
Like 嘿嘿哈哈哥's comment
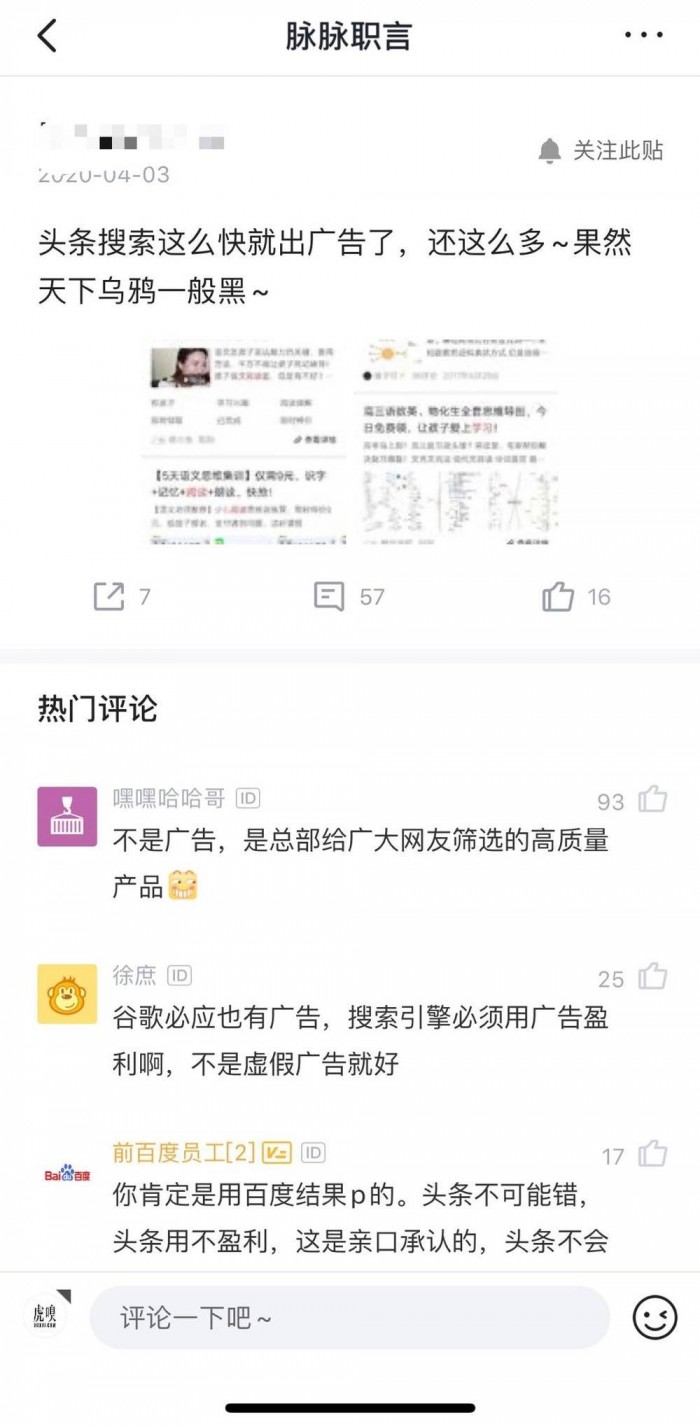pos(653,799)
